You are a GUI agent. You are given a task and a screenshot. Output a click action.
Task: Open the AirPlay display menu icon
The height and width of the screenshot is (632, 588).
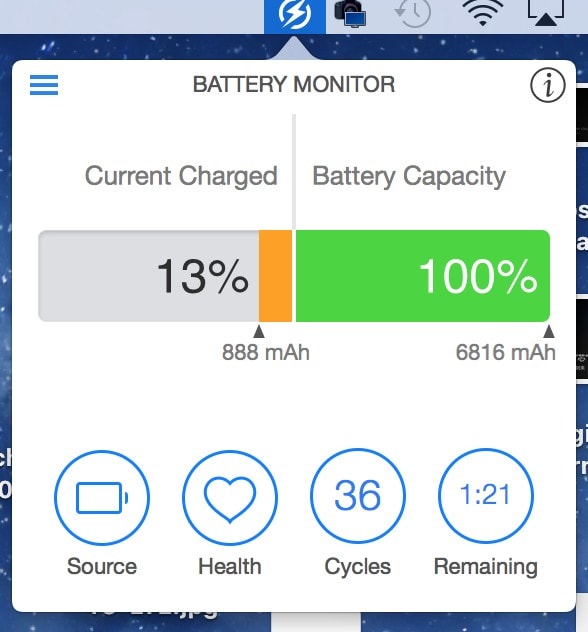point(546,13)
